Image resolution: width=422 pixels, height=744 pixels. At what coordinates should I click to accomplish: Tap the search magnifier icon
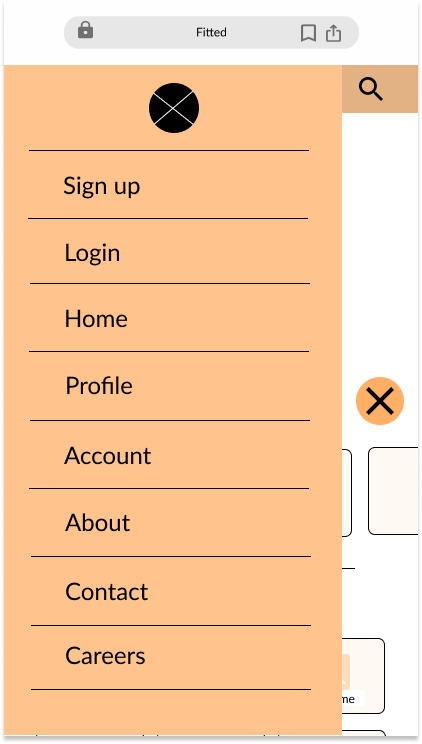[371, 90]
